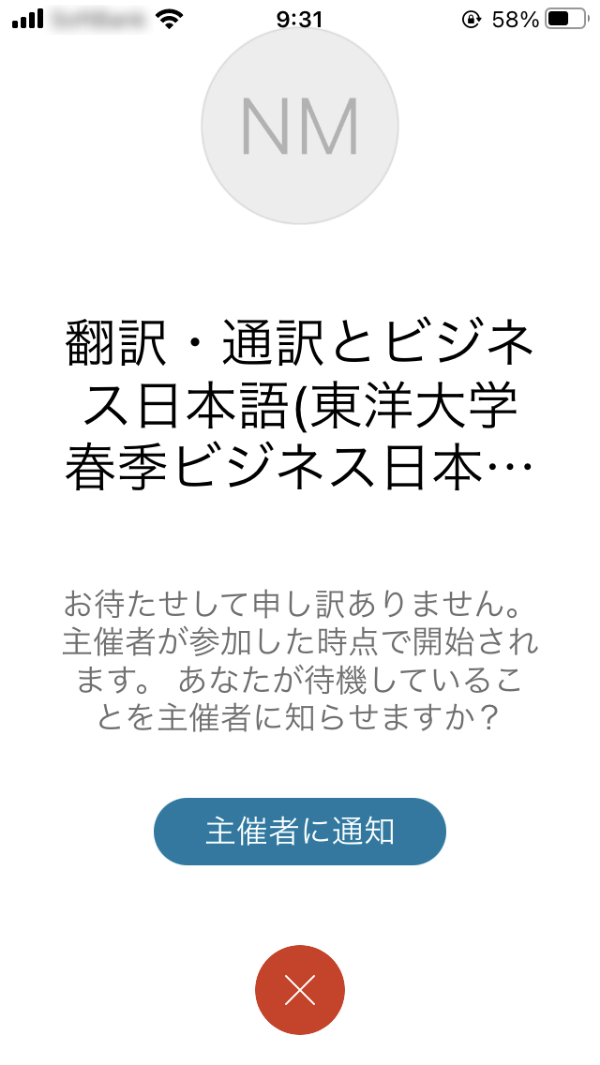Tap the 主催者に通知 button
The height and width of the screenshot is (1065, 600).
299,831
